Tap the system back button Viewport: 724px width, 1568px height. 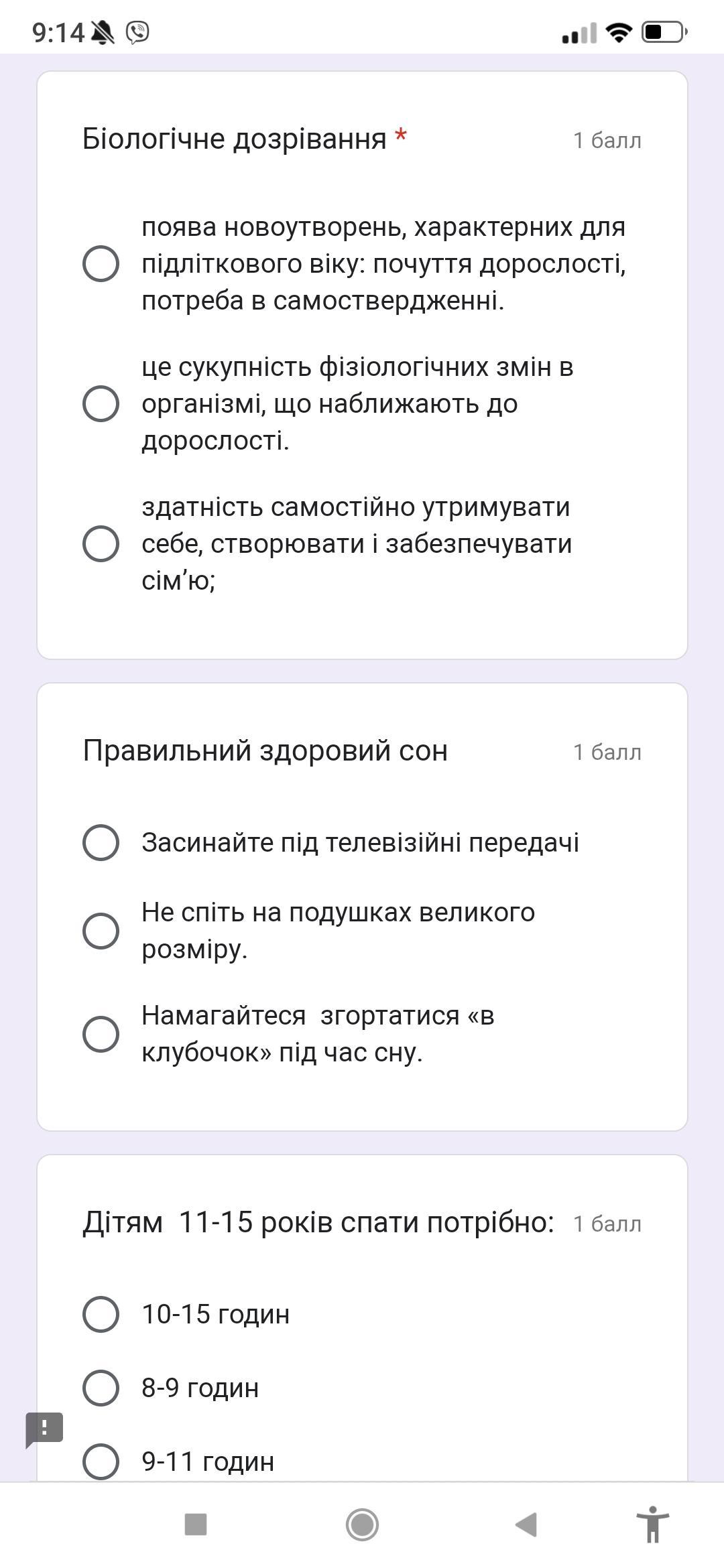[526, 1524]
